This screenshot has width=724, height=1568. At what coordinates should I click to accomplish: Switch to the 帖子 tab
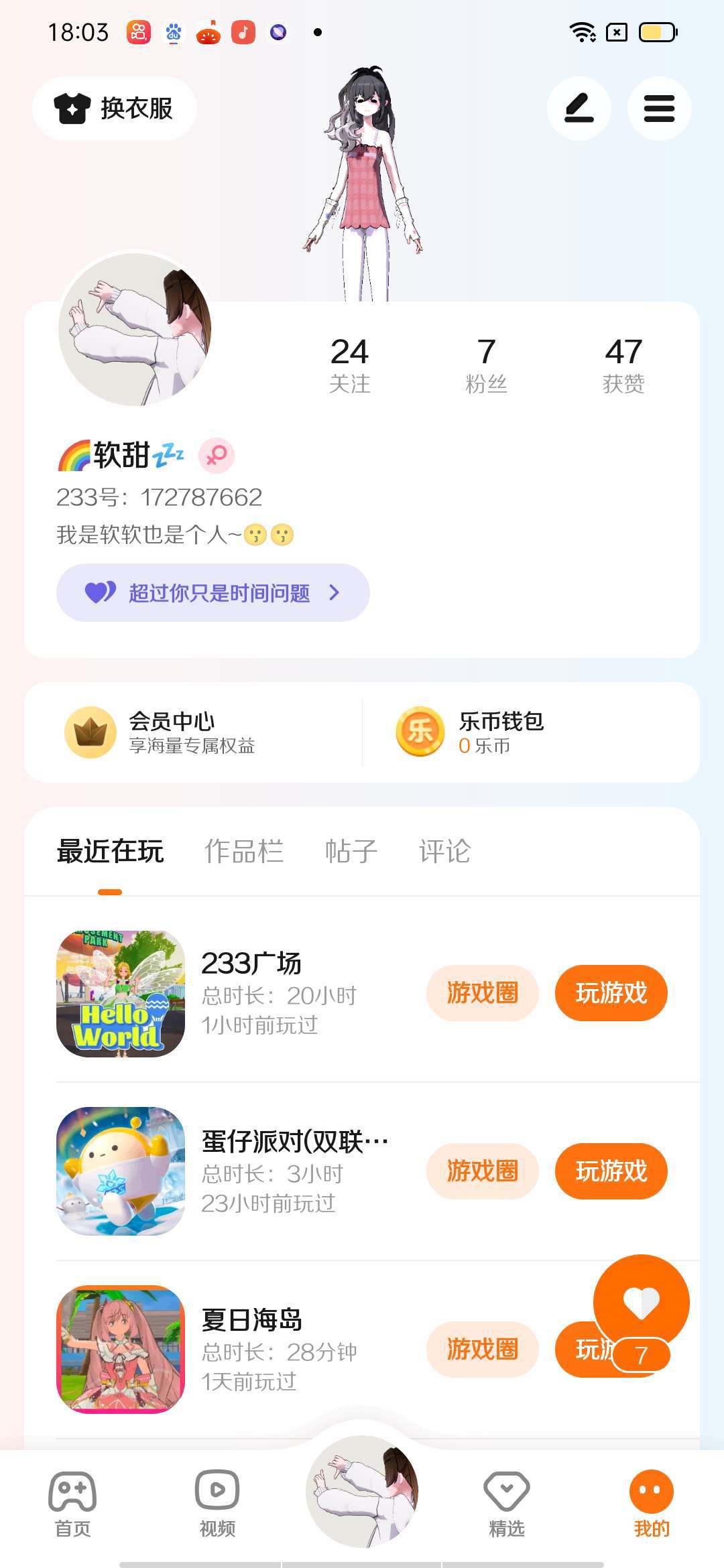tap(351, 852)
